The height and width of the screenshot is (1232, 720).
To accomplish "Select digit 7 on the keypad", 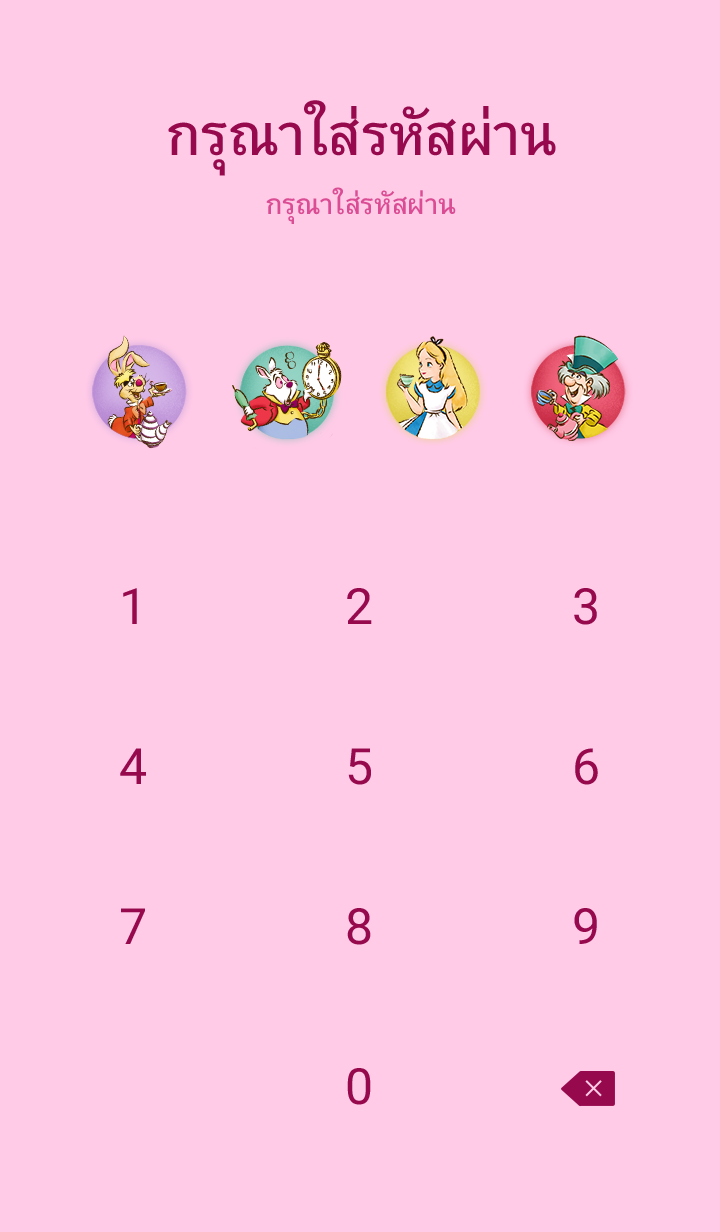I will point(133,927).
